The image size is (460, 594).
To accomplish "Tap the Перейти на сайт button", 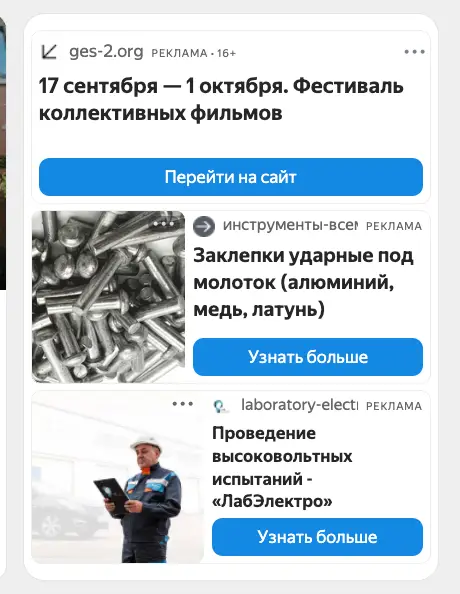I will click(x=231, y=177).
